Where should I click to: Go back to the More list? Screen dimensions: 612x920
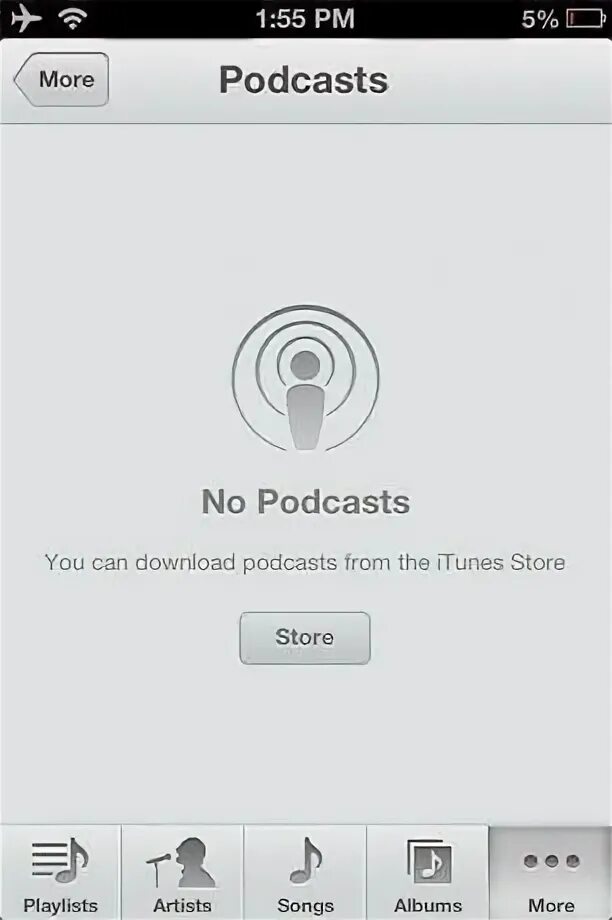(x=62, y=80)
